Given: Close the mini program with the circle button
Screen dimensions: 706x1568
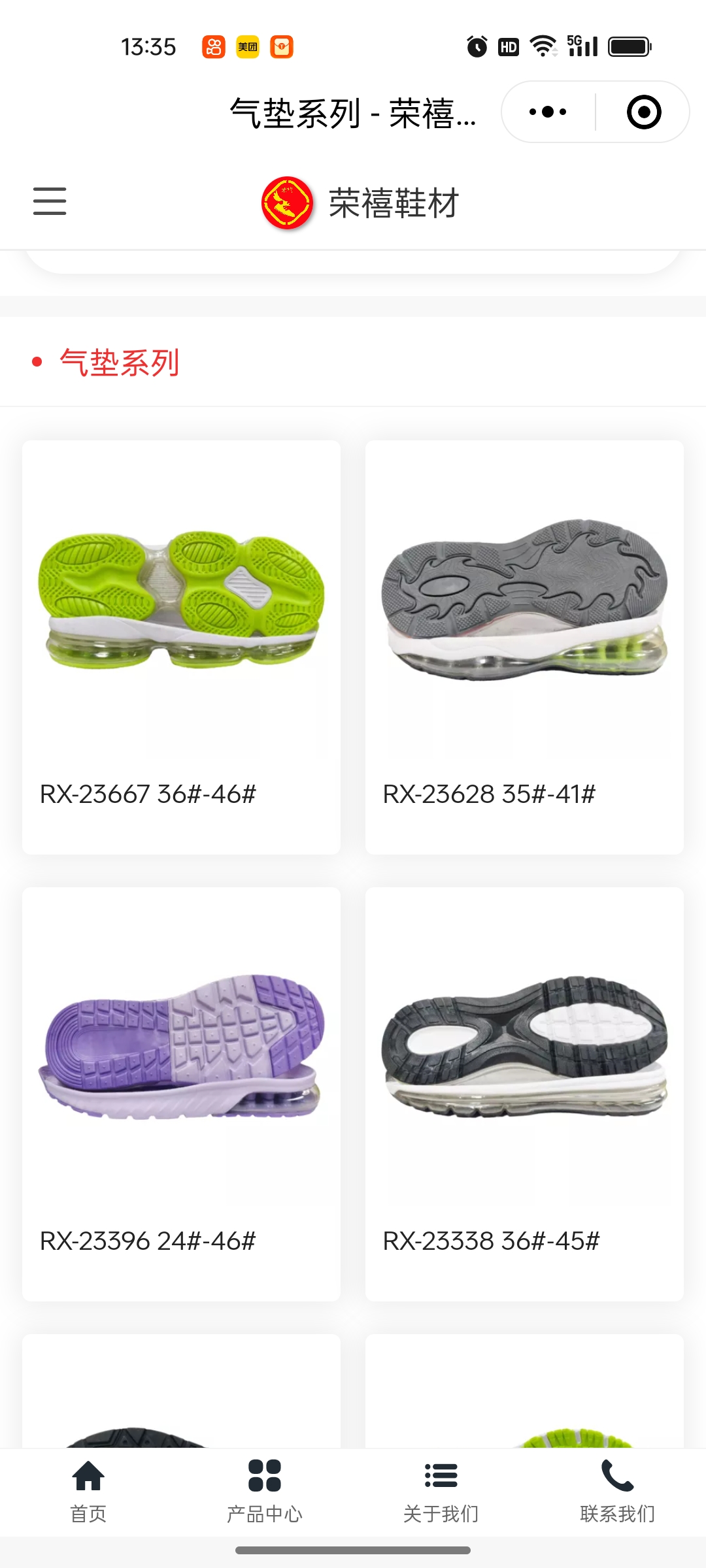Looking at the screenshot, I should point(643,112).
